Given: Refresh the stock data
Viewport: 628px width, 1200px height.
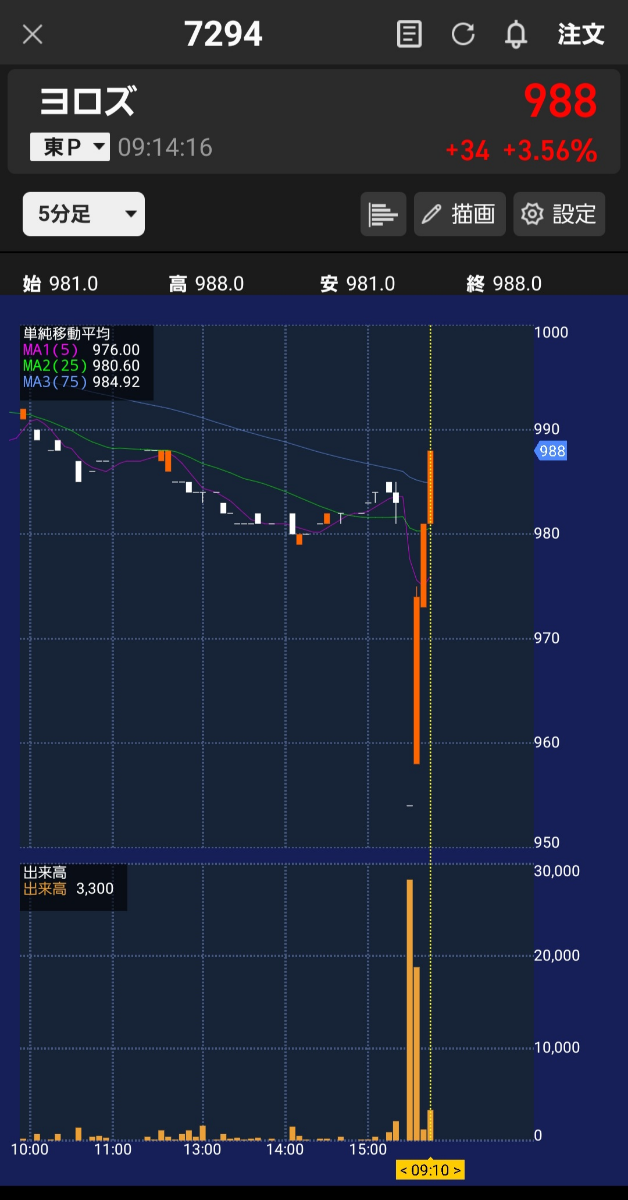Looking at the screenshot, I should coord(463,34).
